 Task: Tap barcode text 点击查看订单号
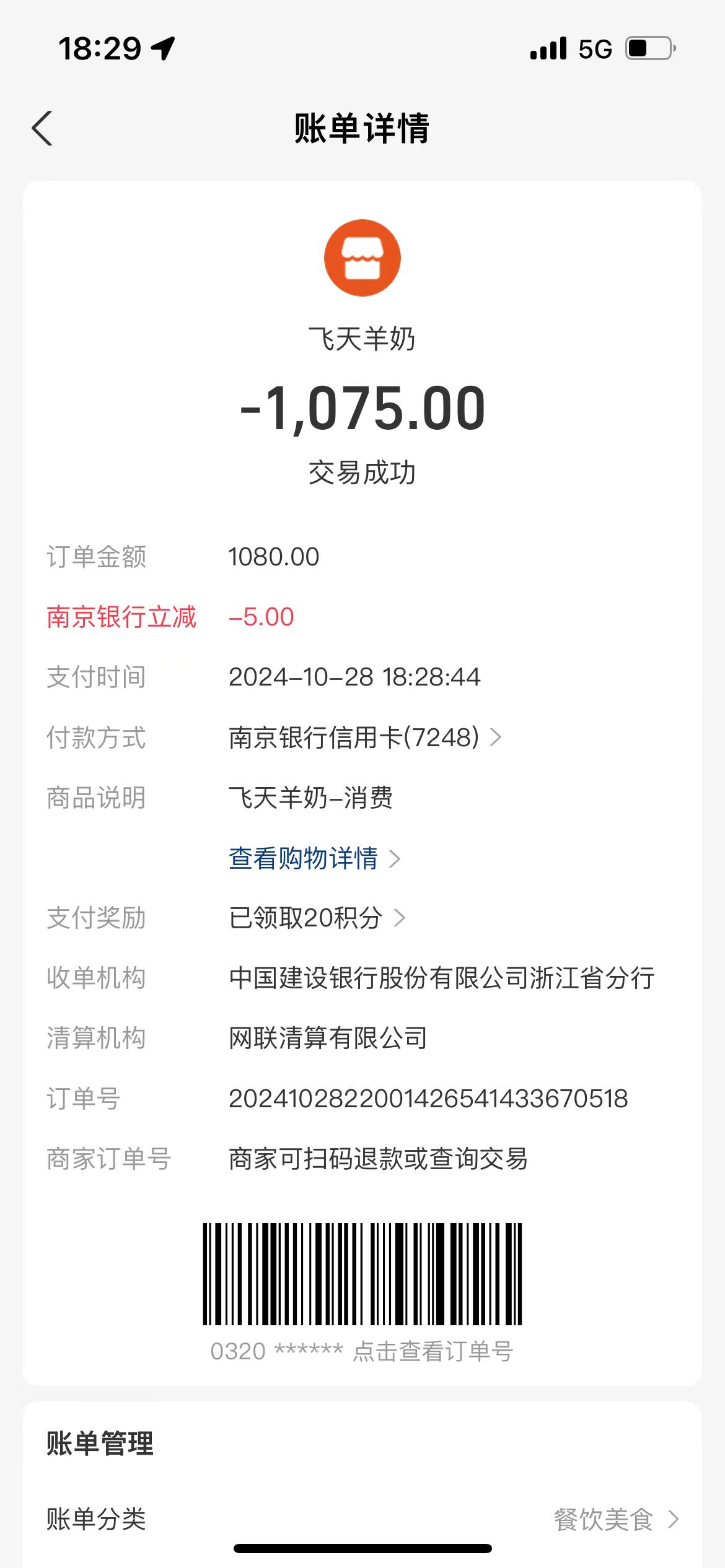point(433,1351)
